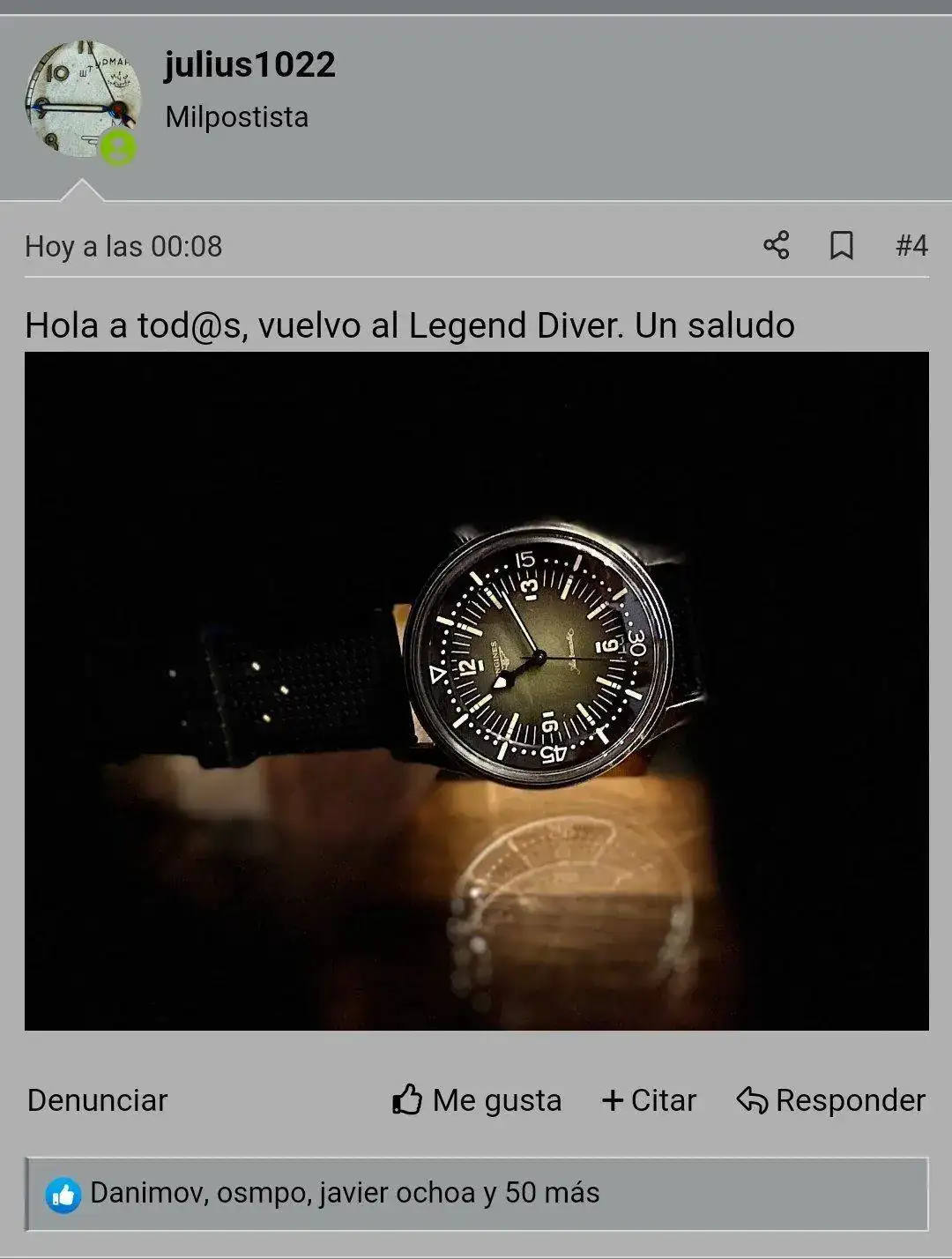The image size is (952, 1259).
Task: Bookmark this post
Action: [841, 245]
